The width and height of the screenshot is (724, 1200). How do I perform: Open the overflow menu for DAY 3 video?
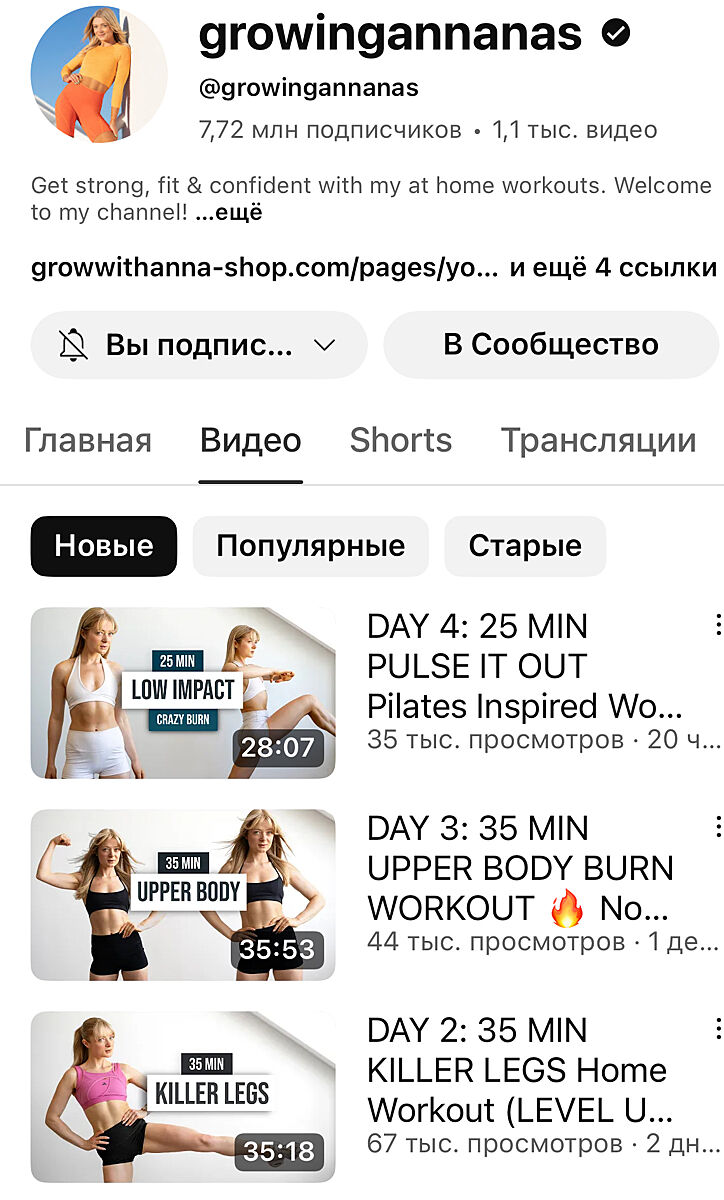pos(717,828)
